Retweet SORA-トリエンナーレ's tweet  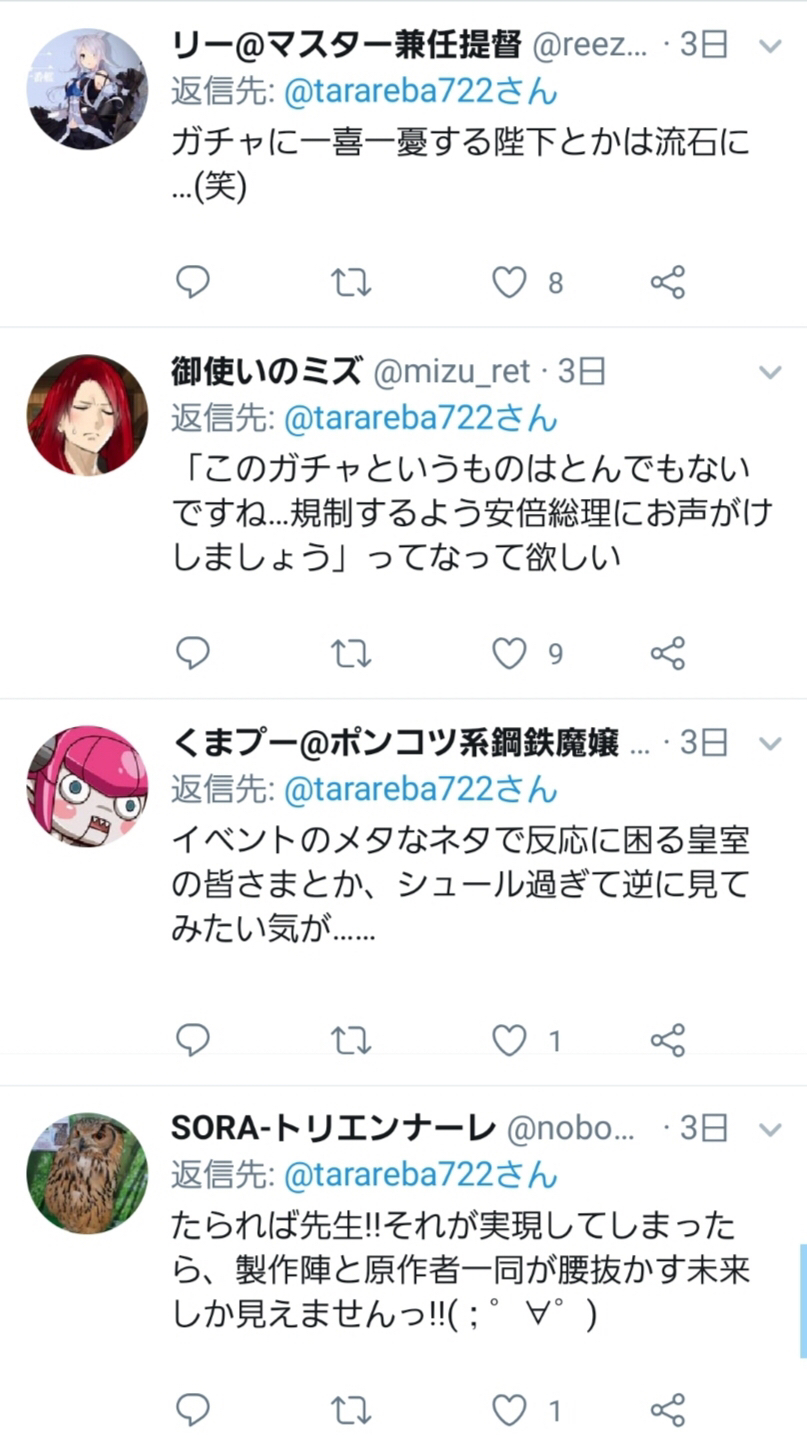pos(351,1410)
